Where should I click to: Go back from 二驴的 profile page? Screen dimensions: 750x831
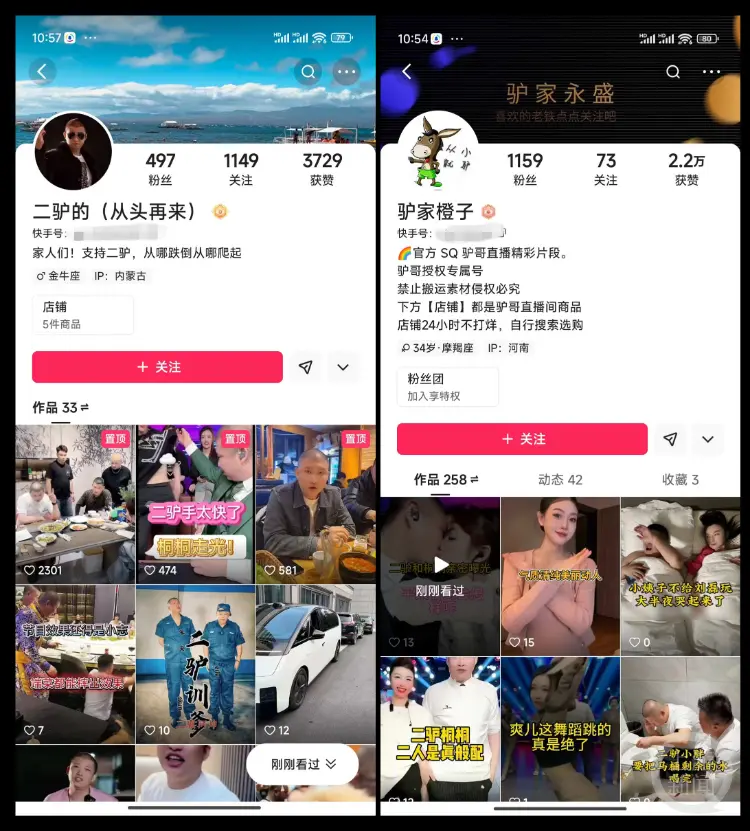coord(40,72)
